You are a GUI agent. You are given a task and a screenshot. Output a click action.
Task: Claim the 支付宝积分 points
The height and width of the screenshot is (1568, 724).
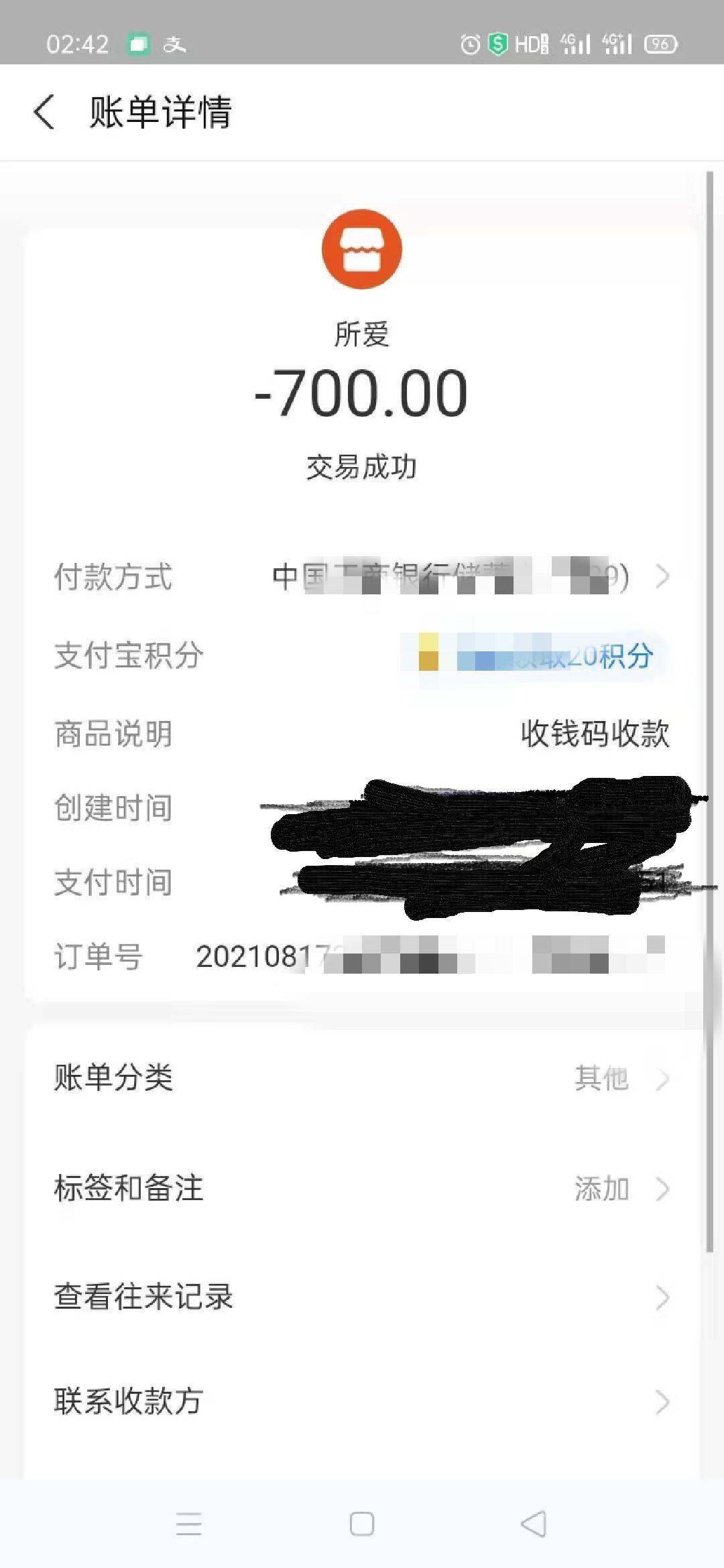tap(534, 656)
